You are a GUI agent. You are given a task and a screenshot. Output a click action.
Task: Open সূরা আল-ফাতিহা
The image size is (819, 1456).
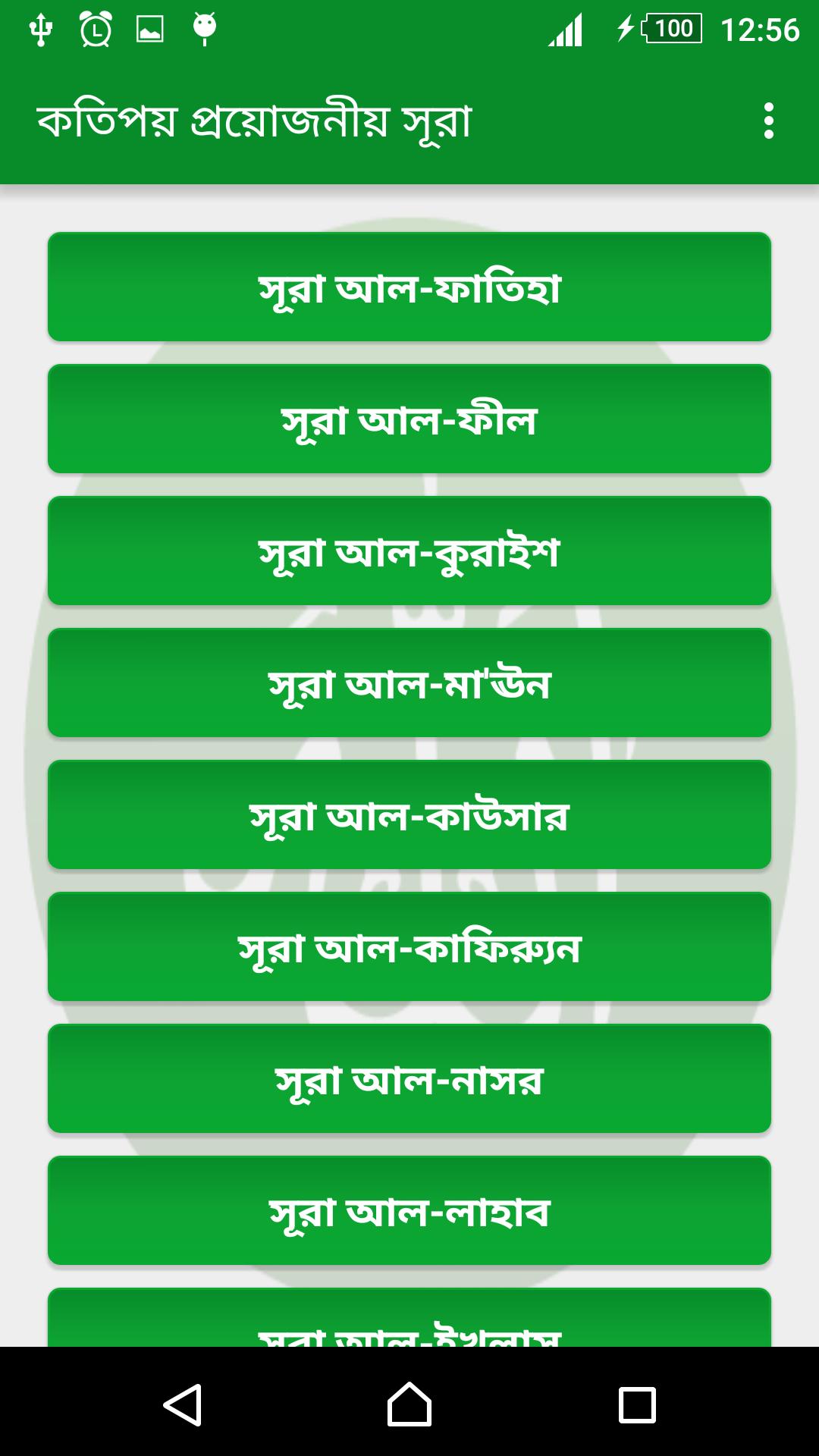(409, 287)
